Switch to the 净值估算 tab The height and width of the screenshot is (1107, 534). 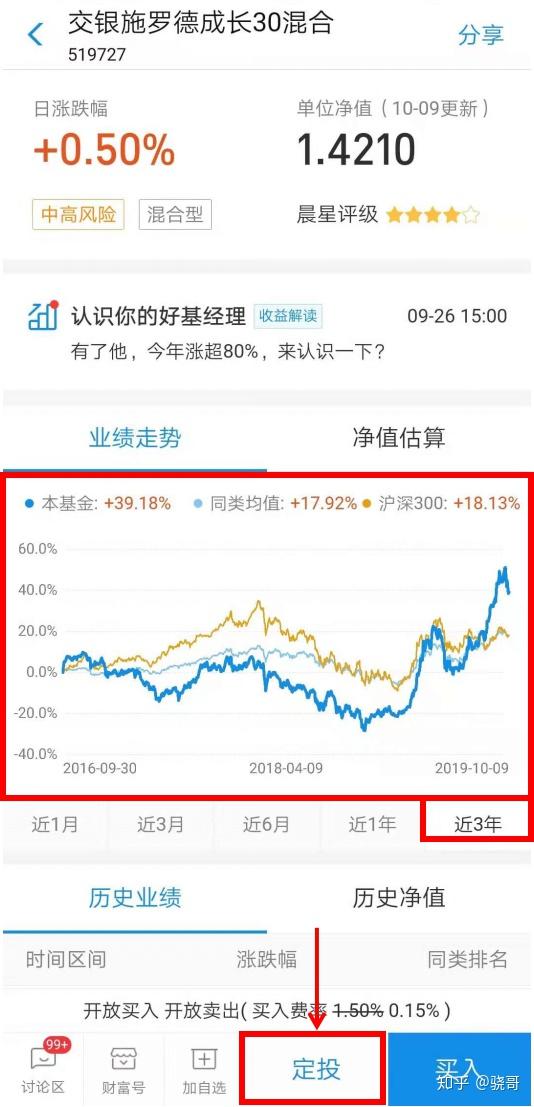(399, 438)
